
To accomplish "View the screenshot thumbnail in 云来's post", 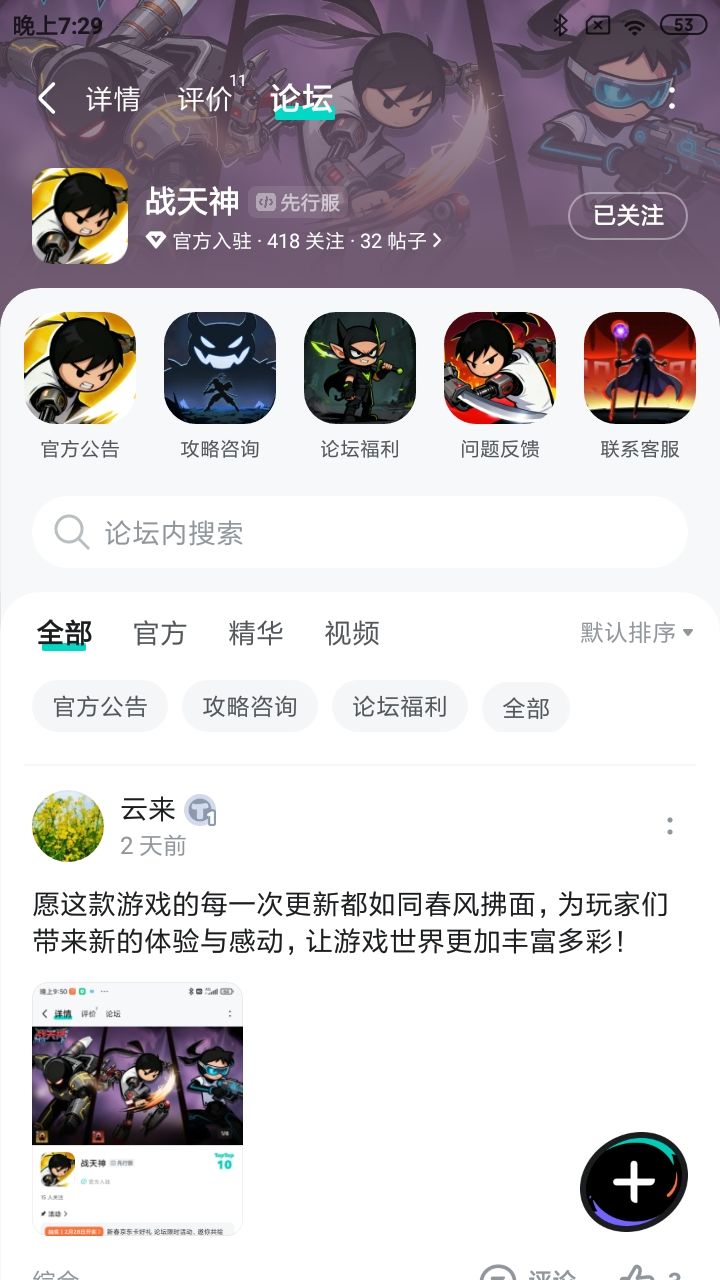I will point(137,1112).
